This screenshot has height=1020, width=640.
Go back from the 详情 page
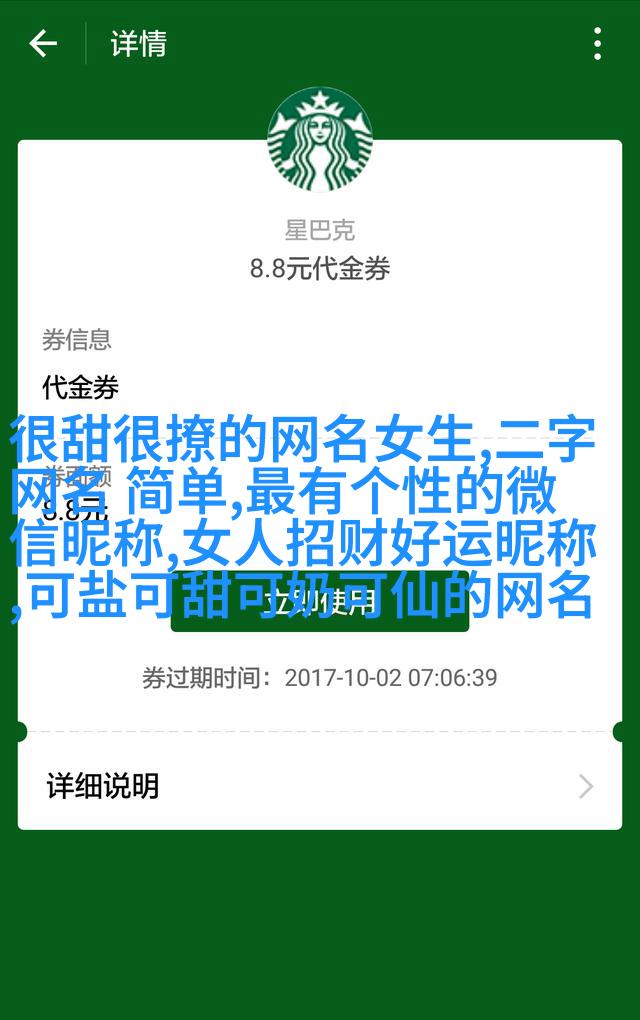[43, 43]
